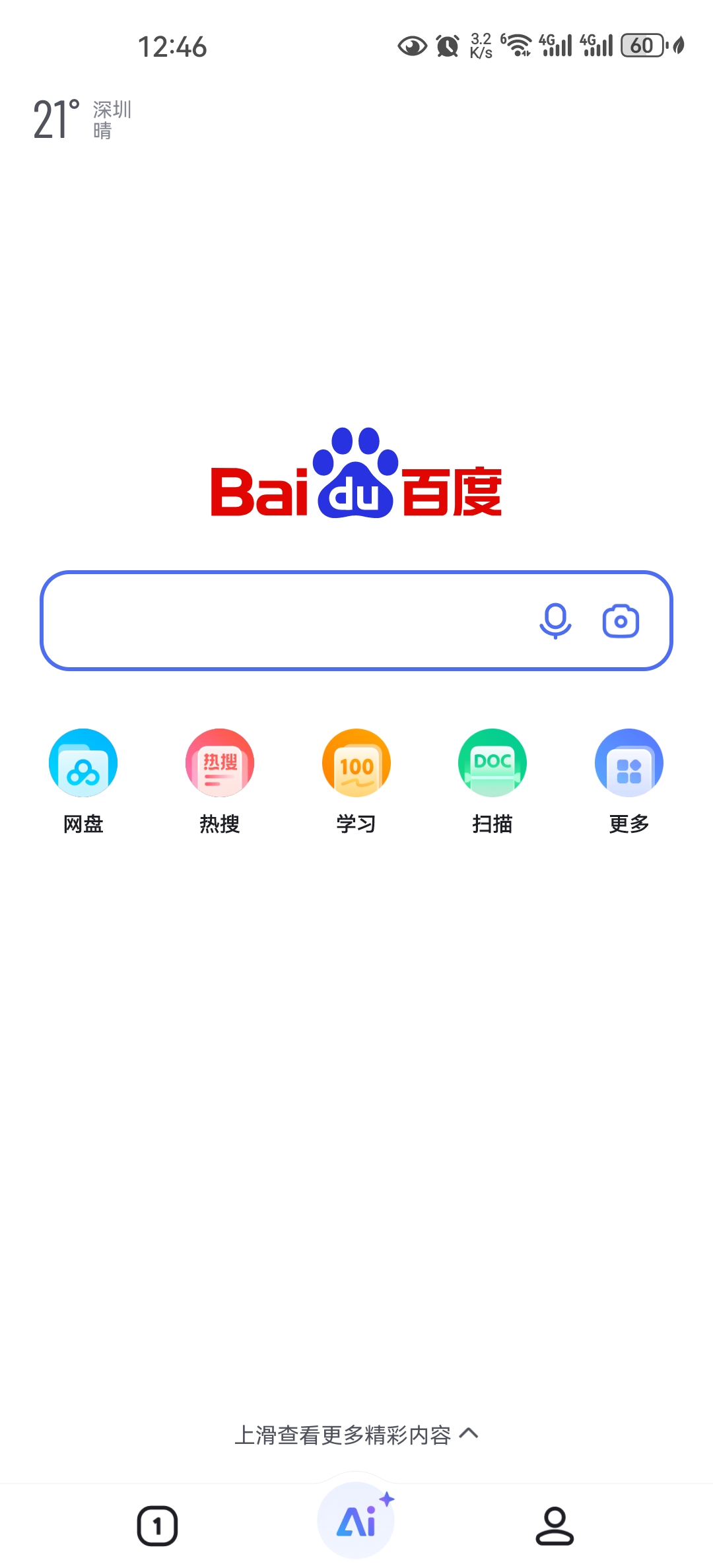Screen dimensions: 713x1568
Task: Open the user profile page
Action: (555, 1526)
